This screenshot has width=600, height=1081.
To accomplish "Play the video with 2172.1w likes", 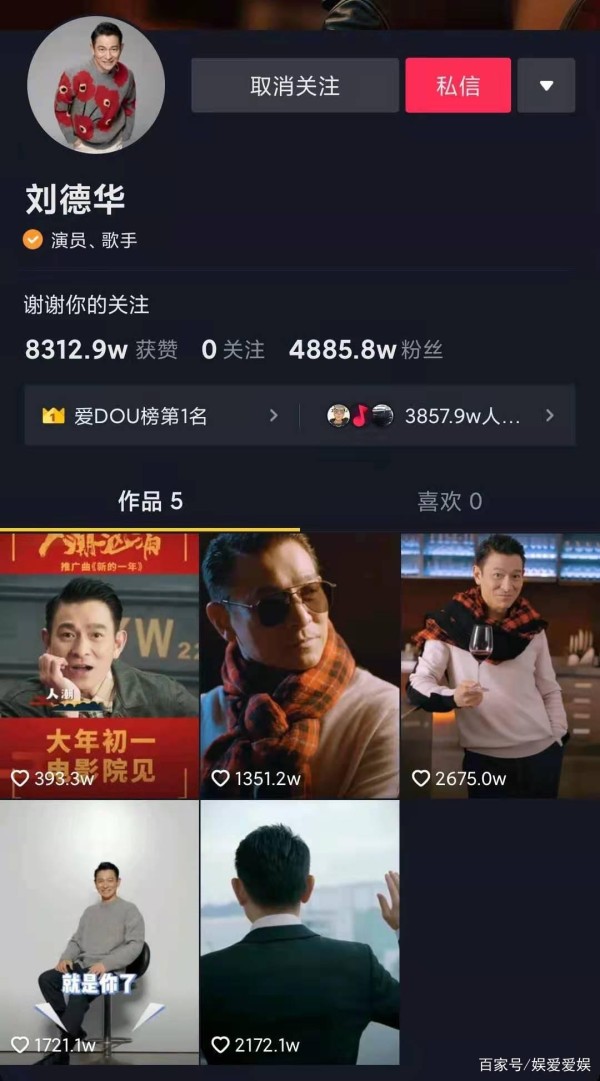I will tap(299, 932).
